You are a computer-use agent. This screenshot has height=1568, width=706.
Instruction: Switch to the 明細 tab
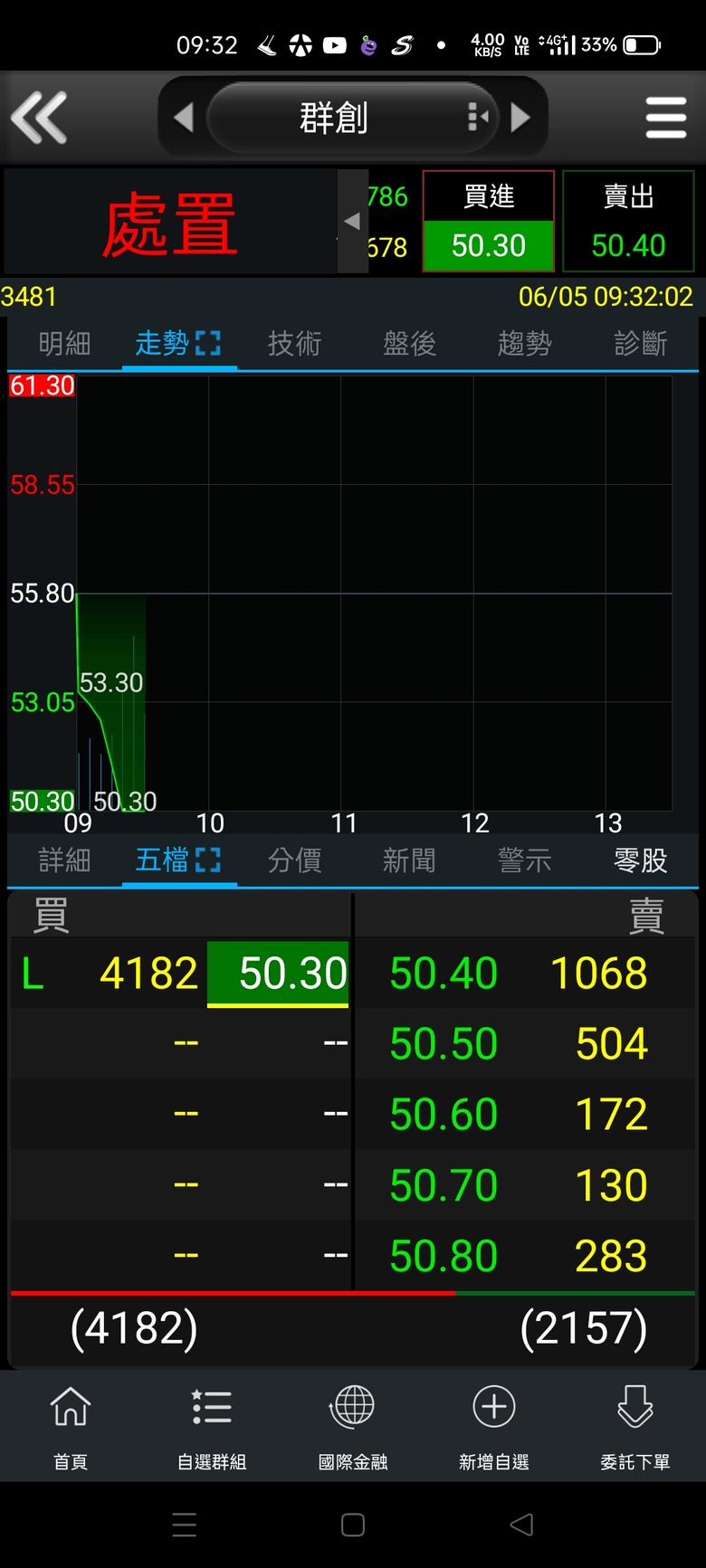pyautogui.click(x=64, y=344)
